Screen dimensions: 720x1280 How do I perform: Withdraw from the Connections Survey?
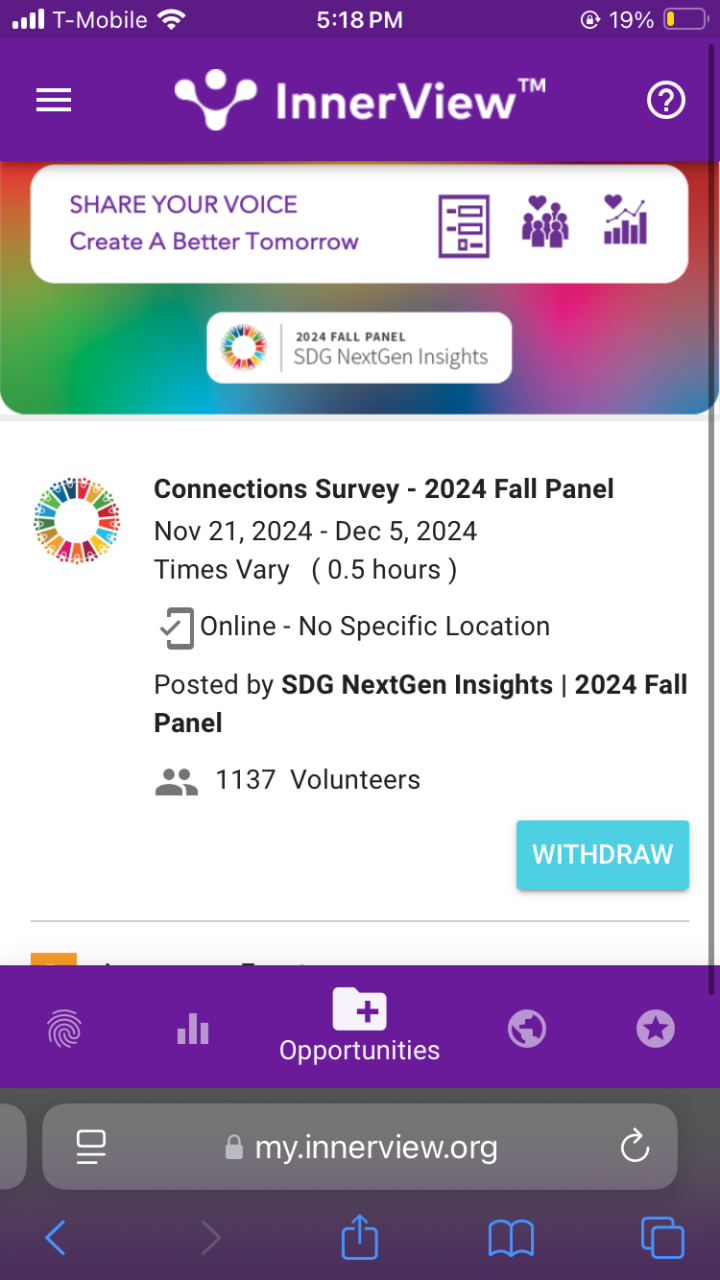(602, 855)
